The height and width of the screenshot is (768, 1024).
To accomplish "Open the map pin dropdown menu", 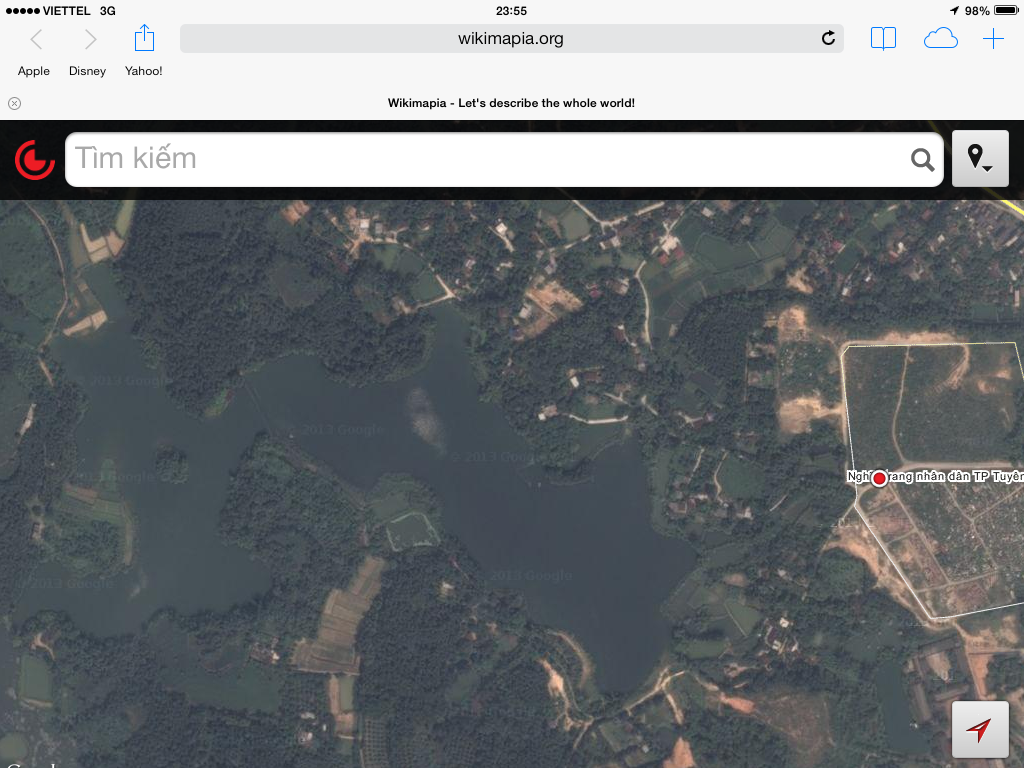I will (980, 159).
